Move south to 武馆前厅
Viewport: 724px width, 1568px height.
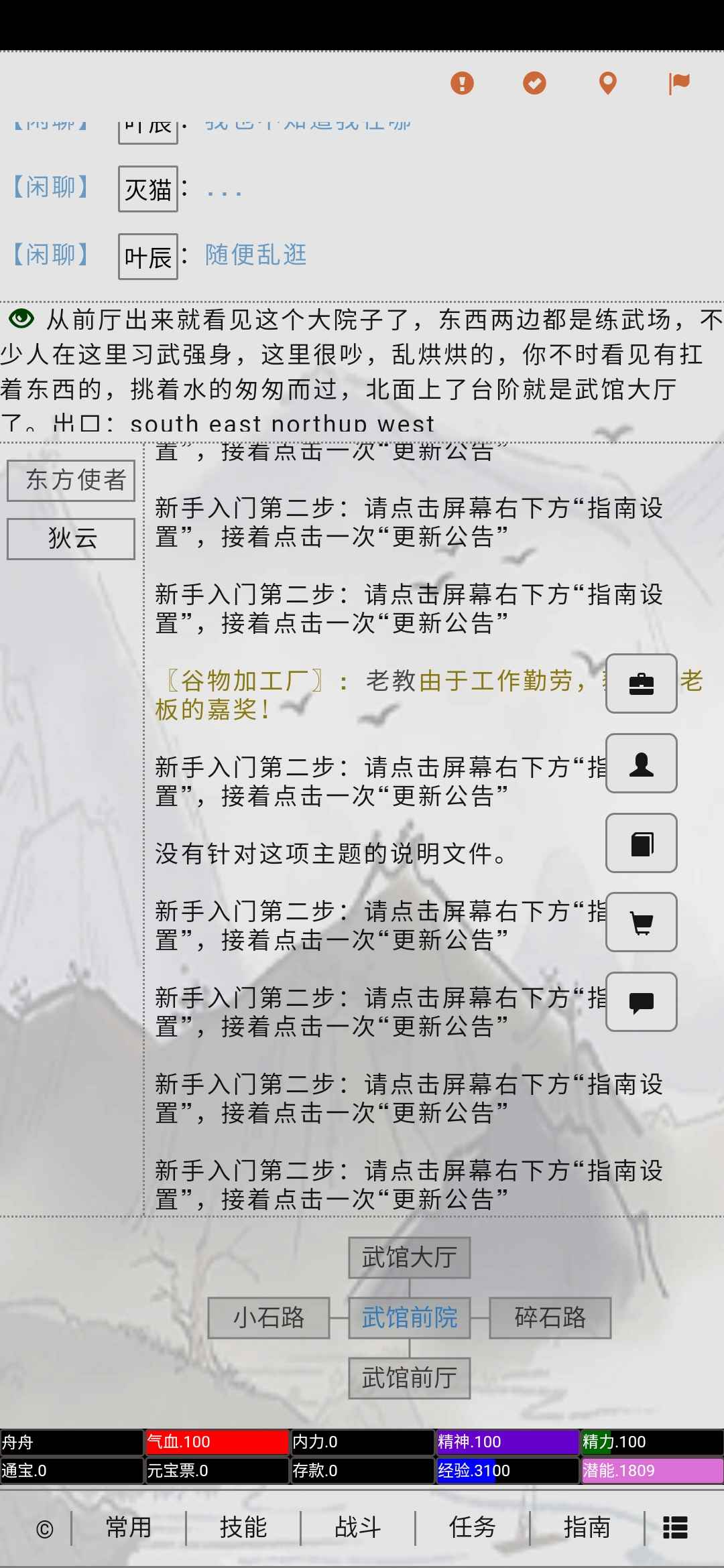coord(409,1378)
